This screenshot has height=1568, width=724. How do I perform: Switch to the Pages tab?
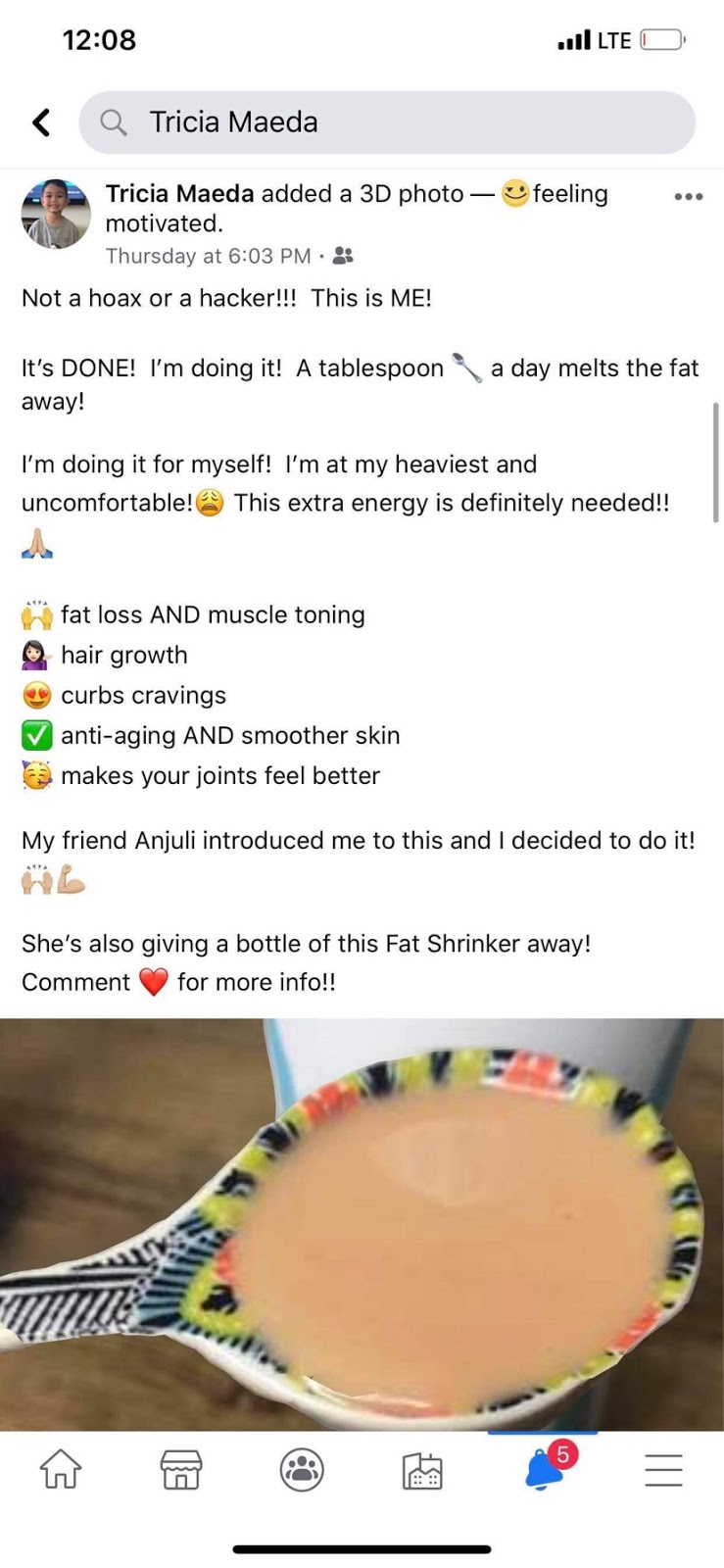422,1470
